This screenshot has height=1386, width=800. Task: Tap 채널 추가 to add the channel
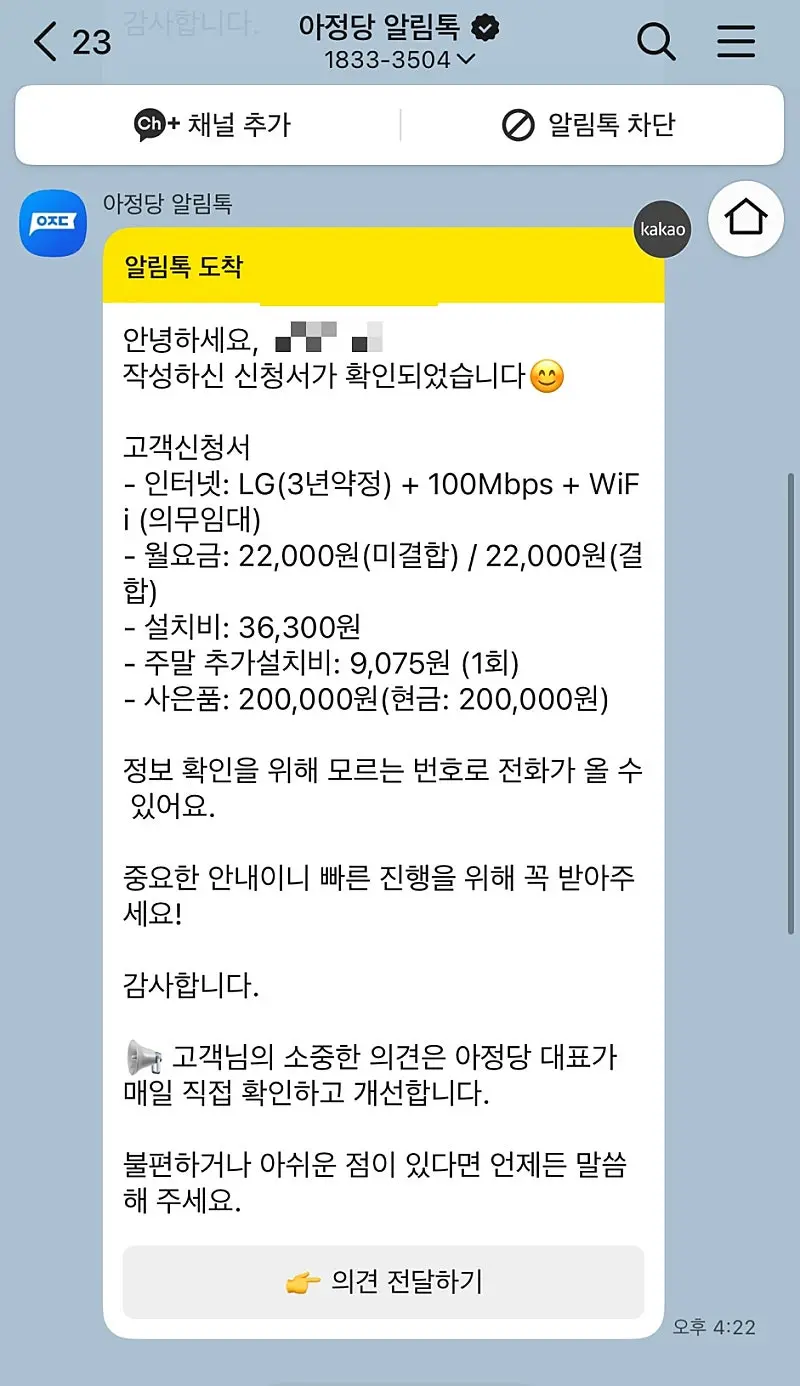coord(212,125)
